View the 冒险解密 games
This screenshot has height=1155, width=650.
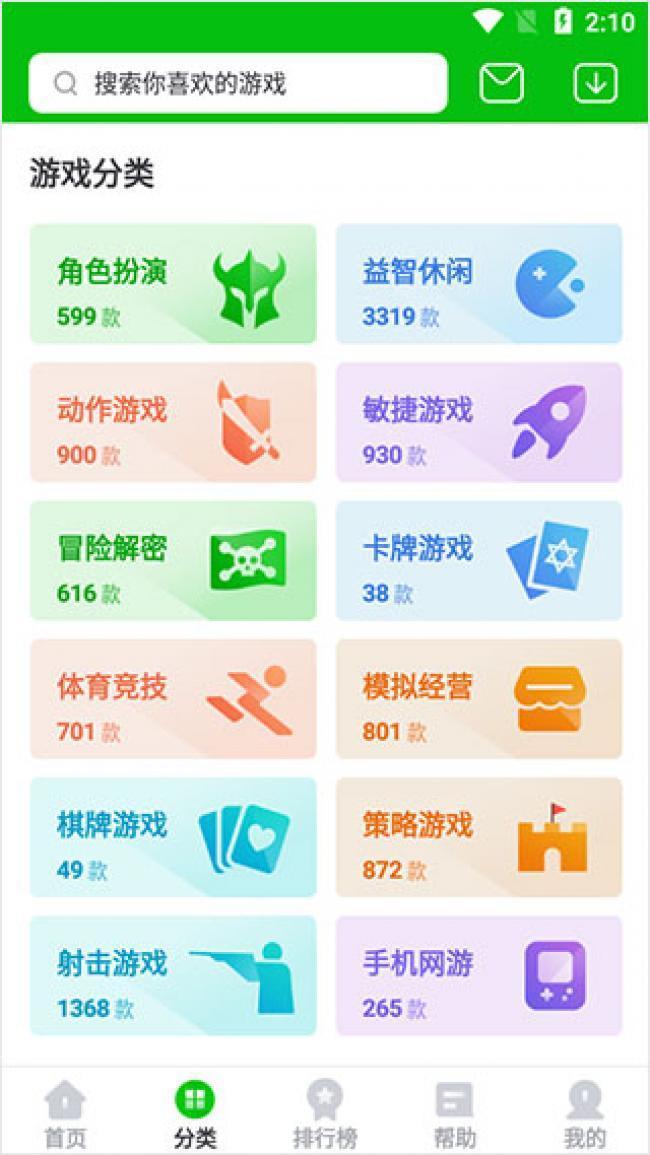(173, 560)
